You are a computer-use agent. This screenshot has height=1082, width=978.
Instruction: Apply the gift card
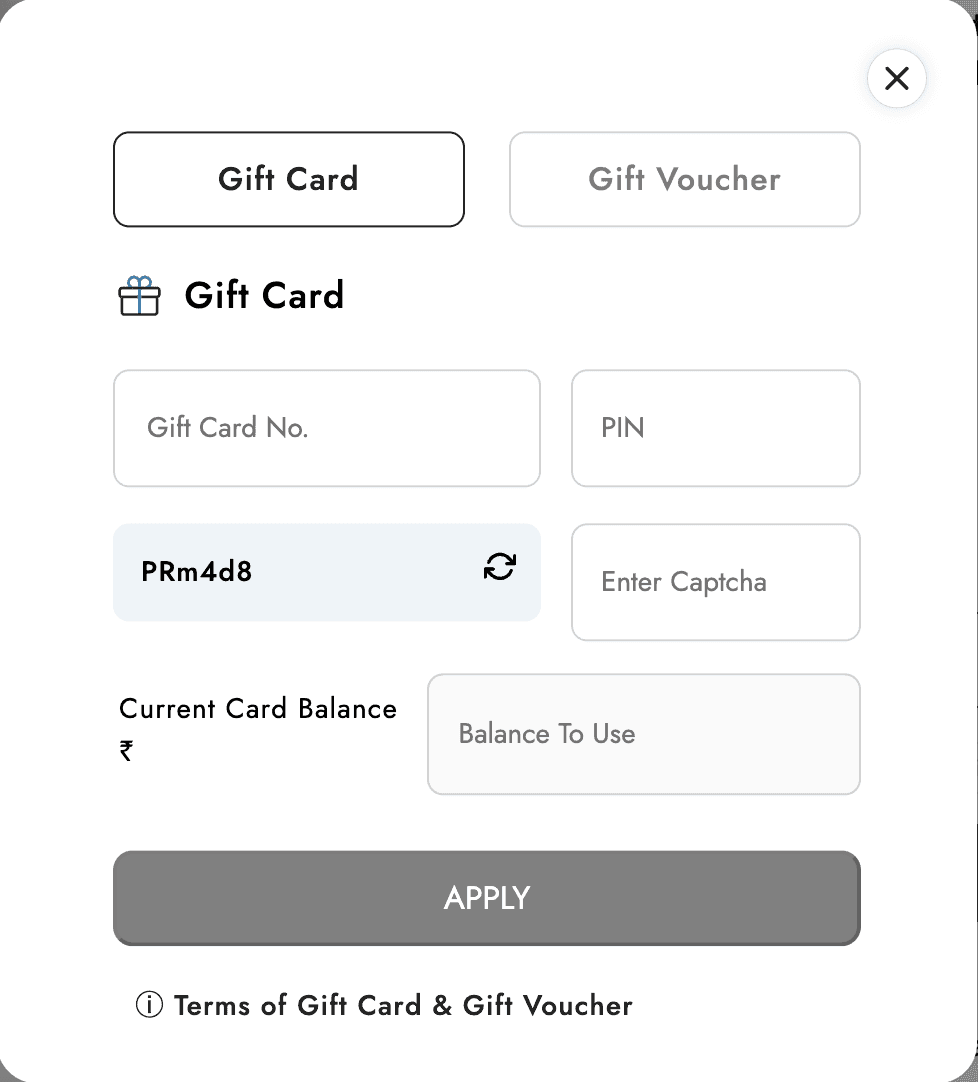click(486, 897)
